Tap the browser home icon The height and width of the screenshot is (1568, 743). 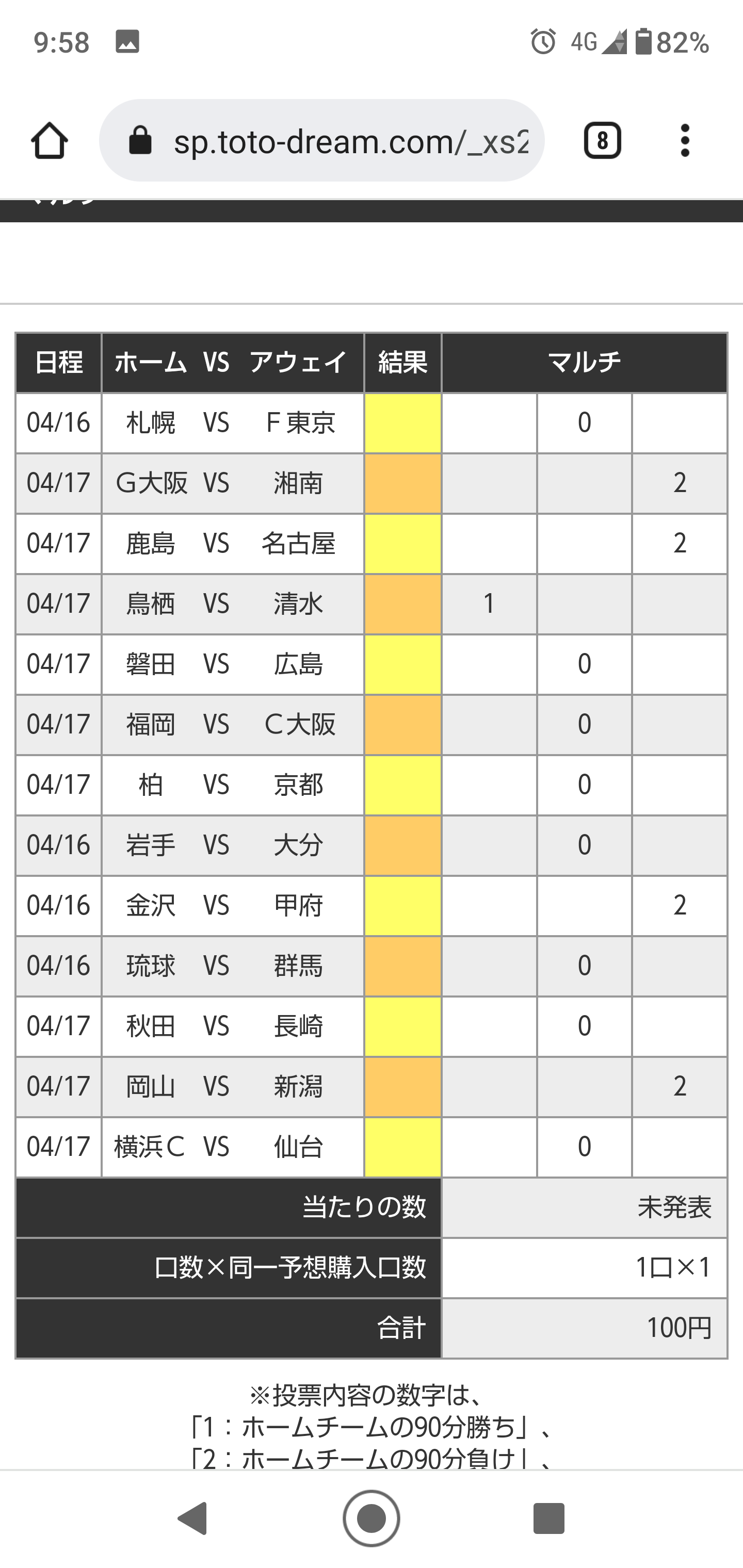[50, 141]
